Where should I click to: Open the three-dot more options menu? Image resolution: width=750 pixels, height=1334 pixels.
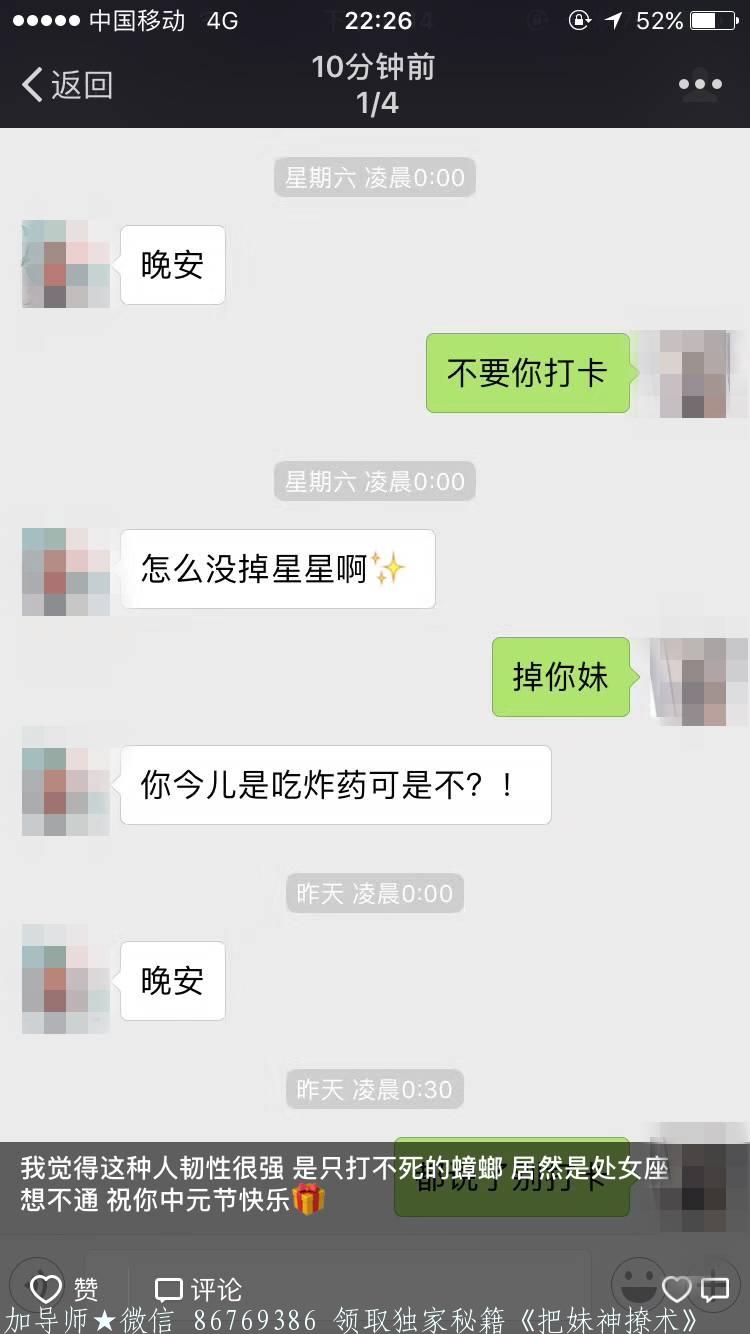pos(700,85)
